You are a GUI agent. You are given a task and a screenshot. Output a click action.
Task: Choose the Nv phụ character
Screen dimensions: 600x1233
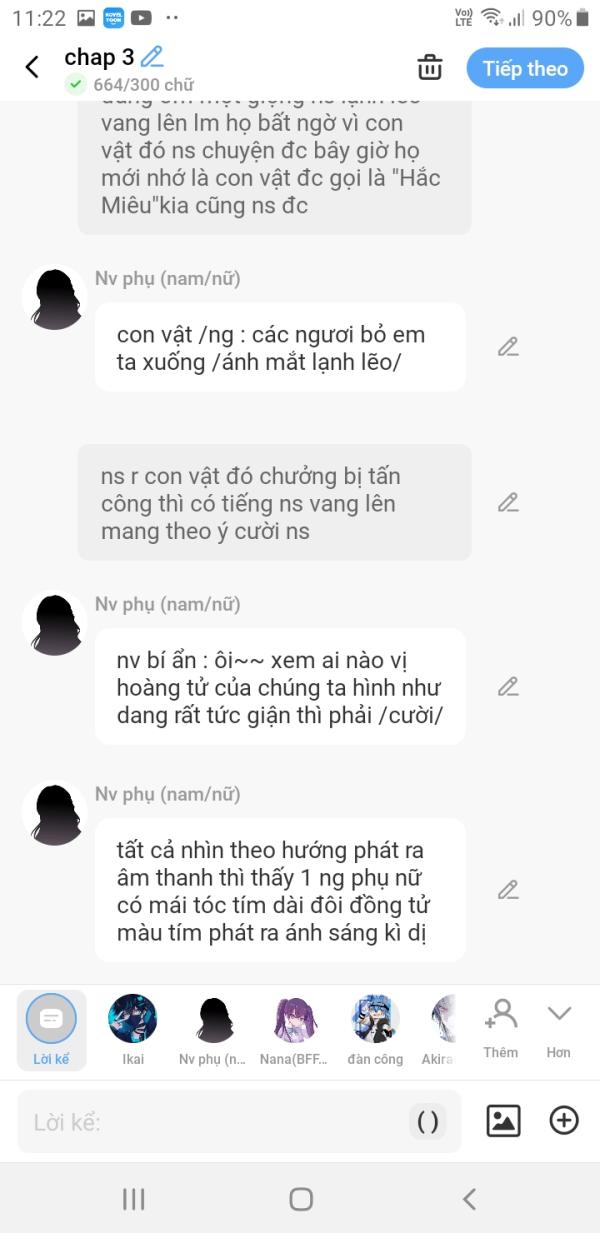[214, 1028]
